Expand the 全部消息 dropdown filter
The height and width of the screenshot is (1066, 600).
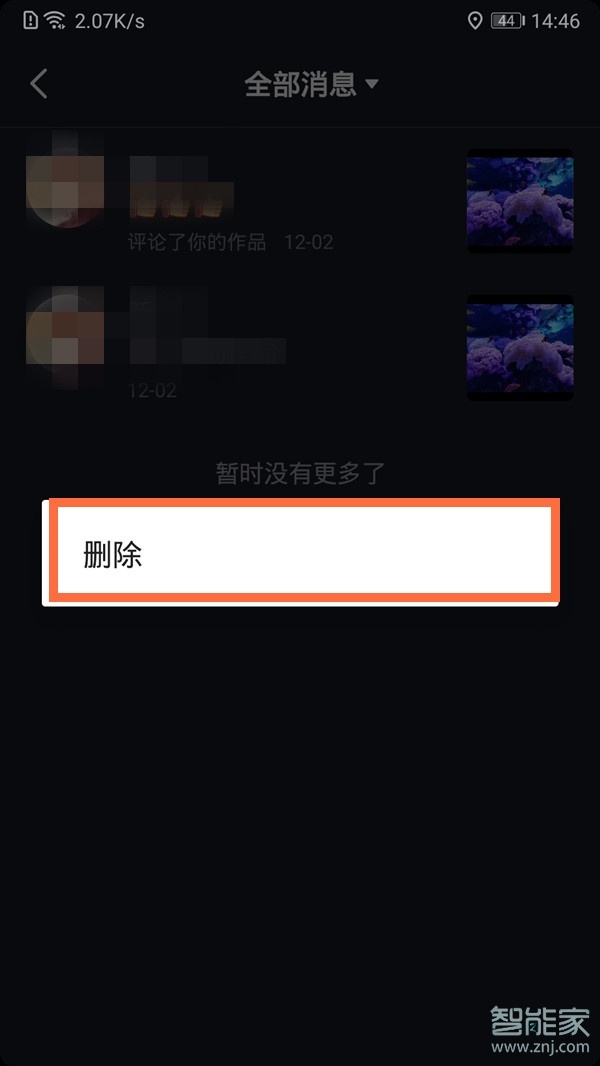click(x=312, y=84)
